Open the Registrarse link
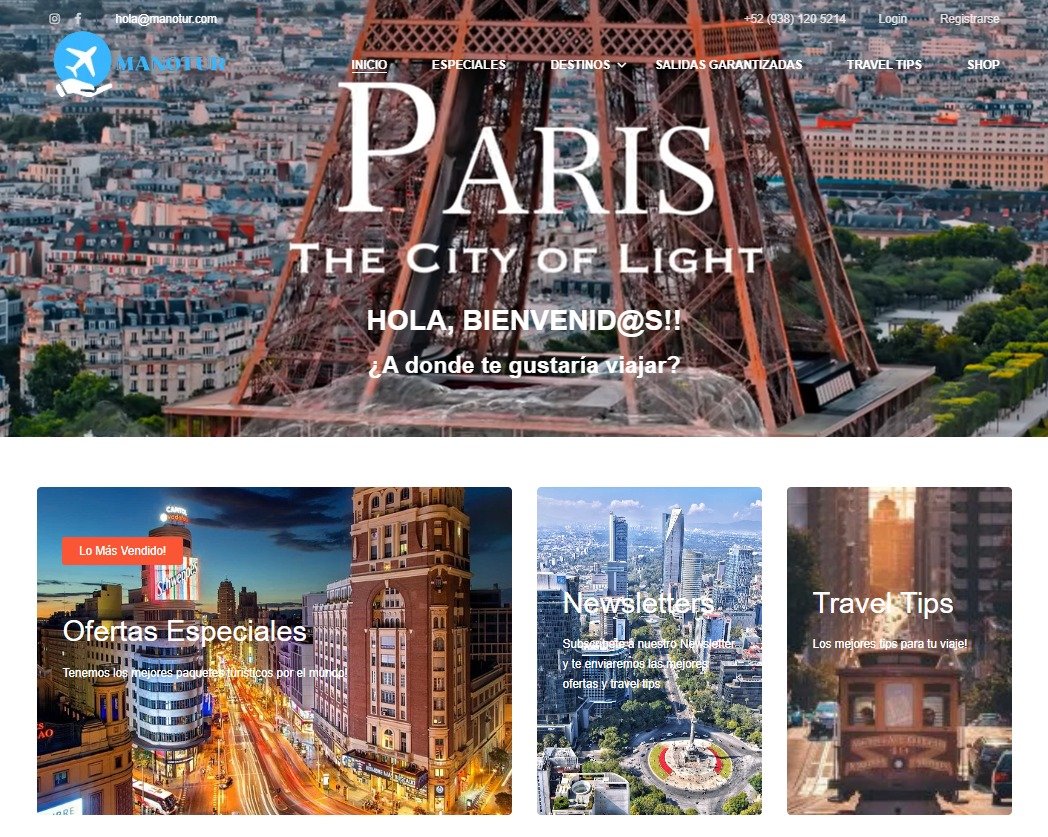Image resolution: width=1048 pixels, height=837 pixels. pyautogui.click(x=969, y=19)
